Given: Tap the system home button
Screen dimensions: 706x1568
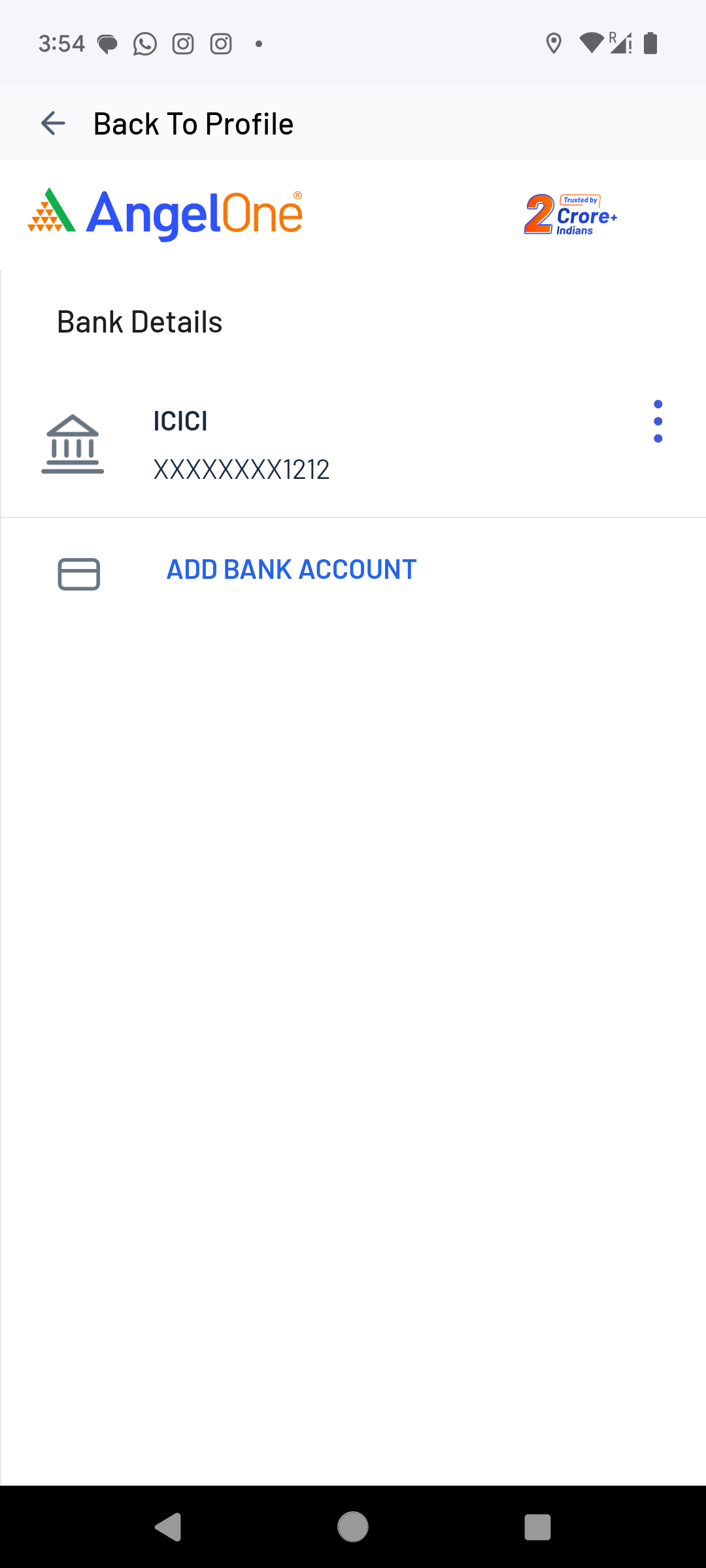Looking at the screenshot, I should tap(353, 1527).
